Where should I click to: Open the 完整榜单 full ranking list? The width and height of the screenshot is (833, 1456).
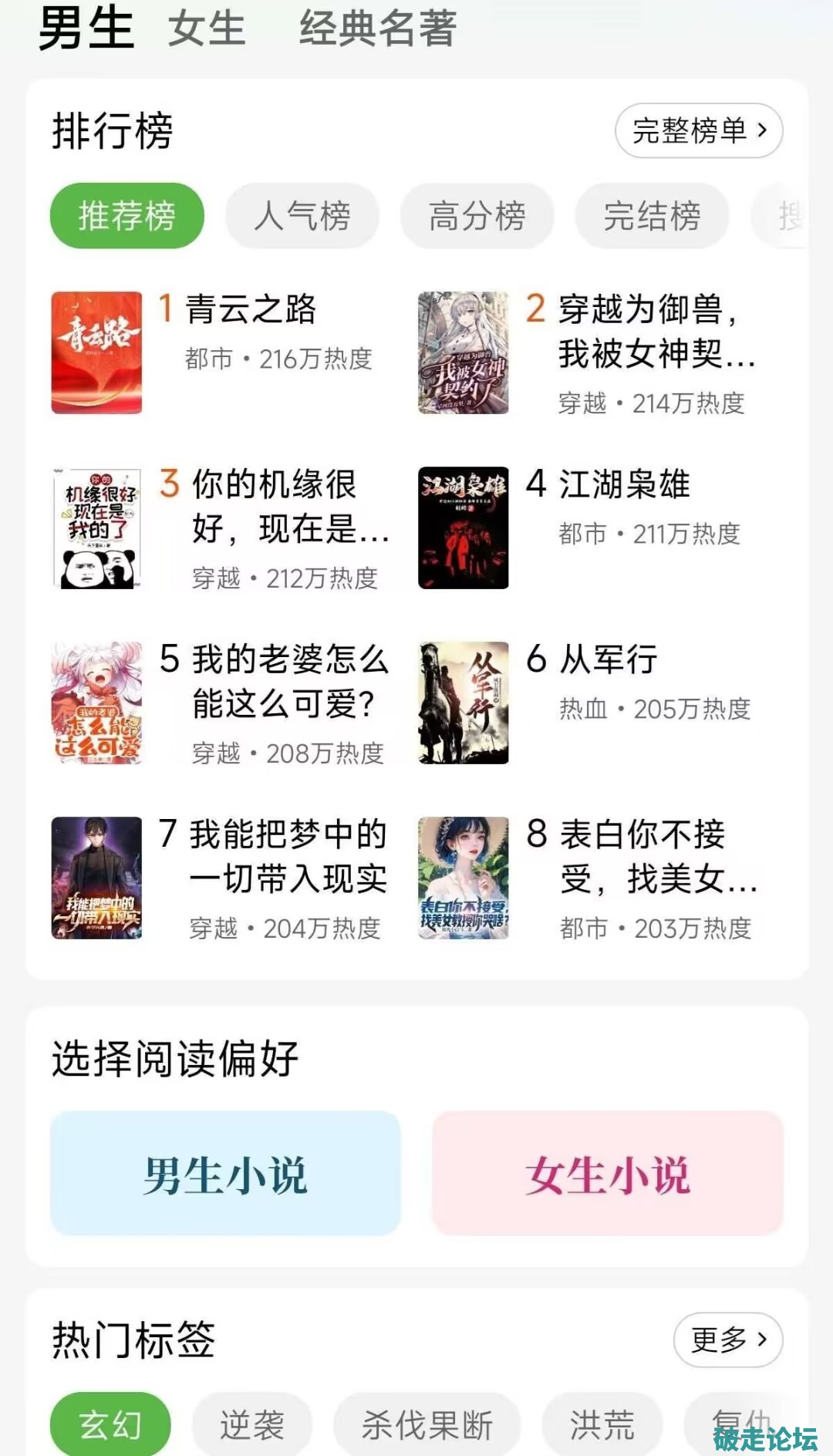pyautogui.click(x=699, y=130)
